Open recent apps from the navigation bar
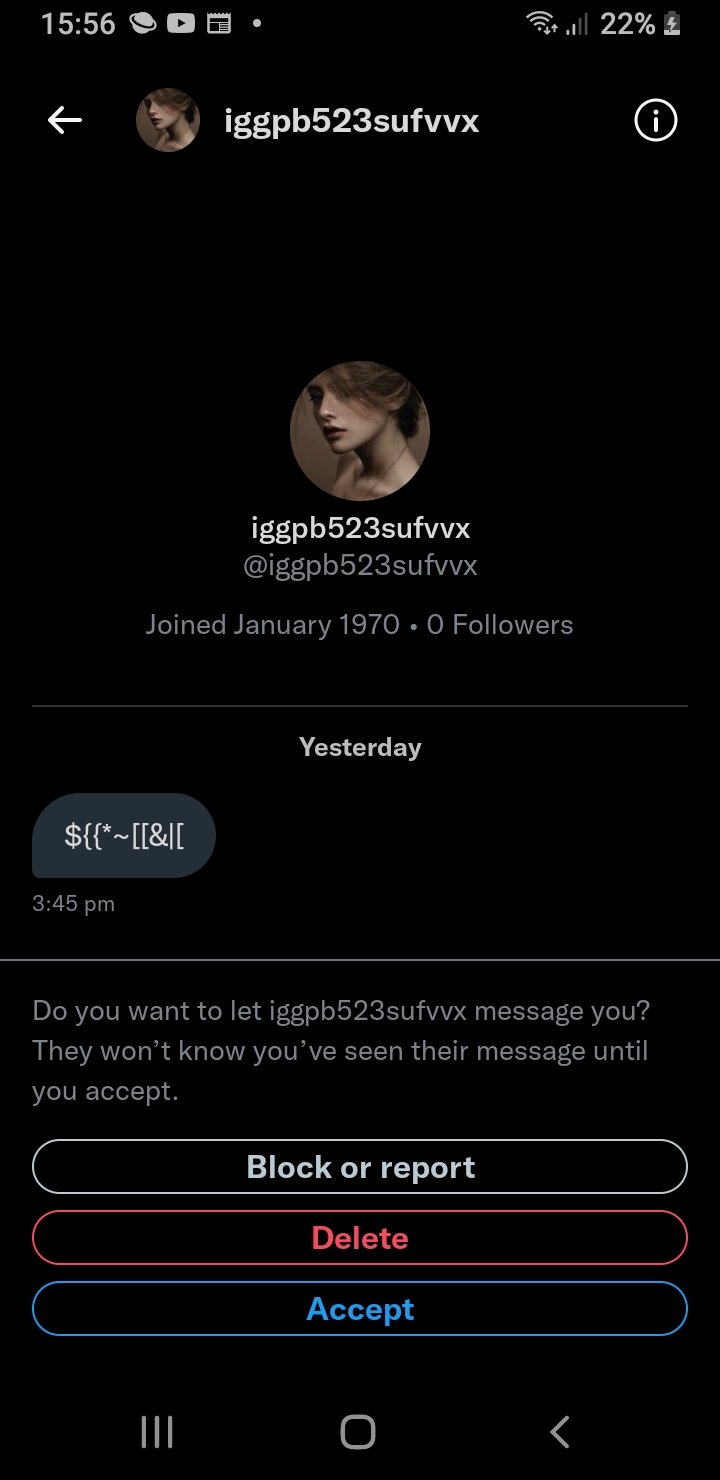The height and width of the screenshot is (1480, 720). (157, 1432)
